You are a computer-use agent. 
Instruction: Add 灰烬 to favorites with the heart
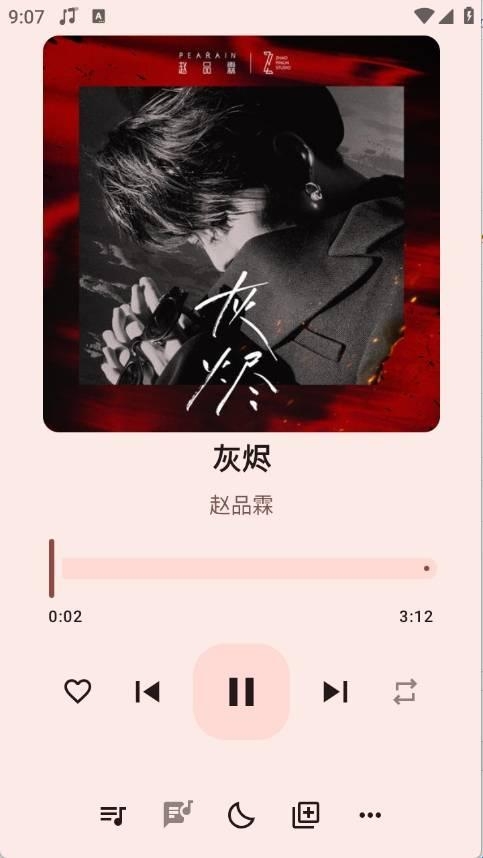(78, 691)
